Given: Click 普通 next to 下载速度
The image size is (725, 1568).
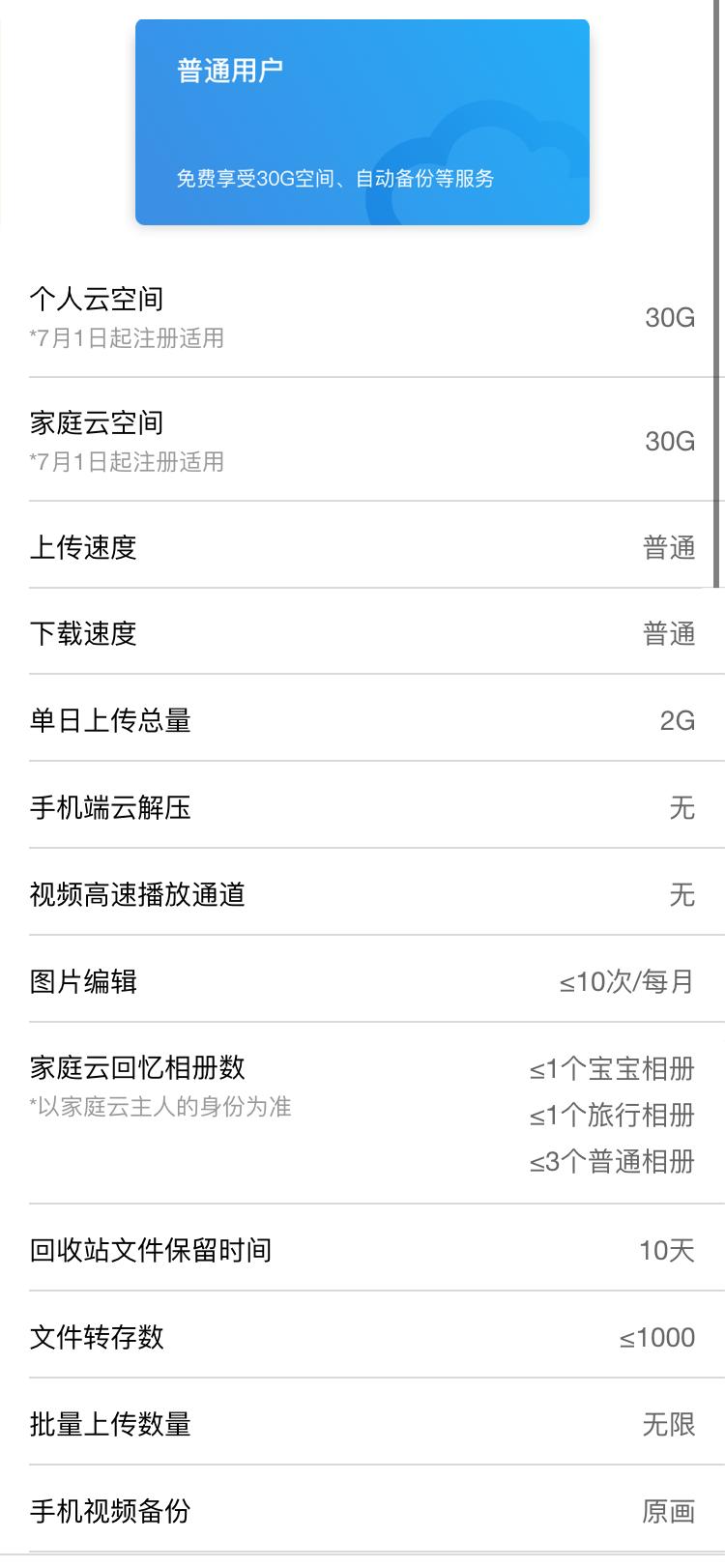Looking at the screenshot, I should coord(670,633).
